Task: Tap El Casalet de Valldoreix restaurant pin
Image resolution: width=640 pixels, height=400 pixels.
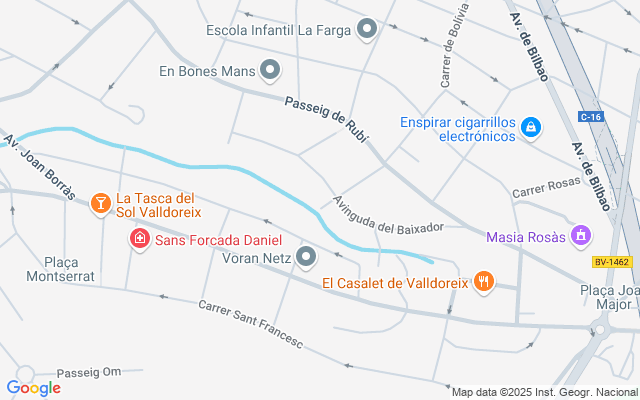Action: [484, 281]
